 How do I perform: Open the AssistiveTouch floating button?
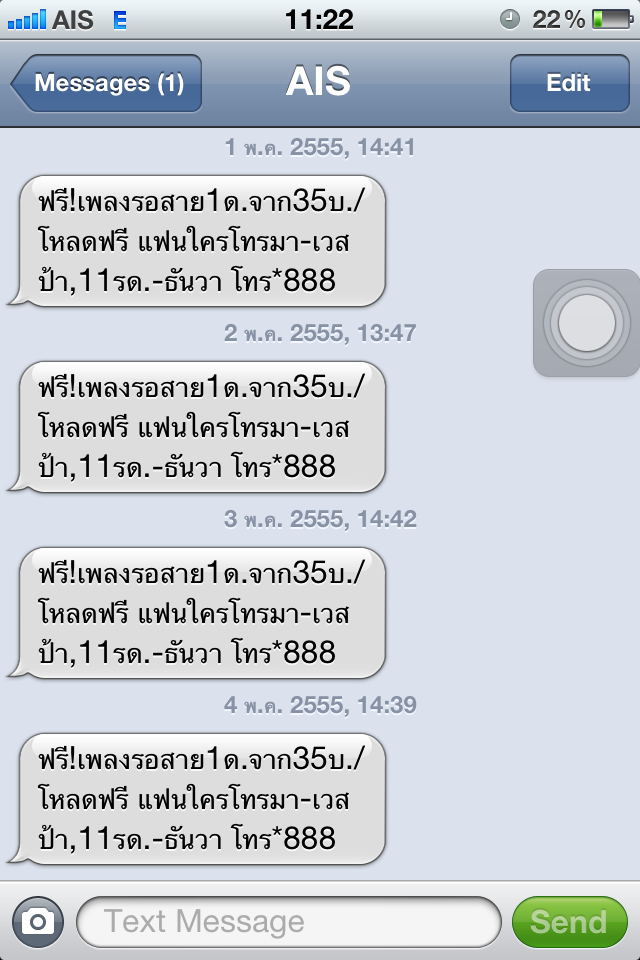point(586,323)
